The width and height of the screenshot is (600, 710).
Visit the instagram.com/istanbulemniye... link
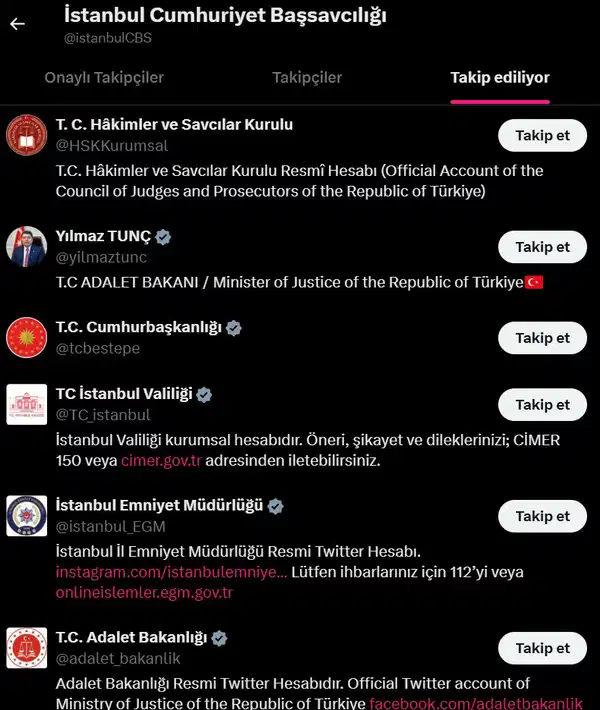tap(171, 572)
